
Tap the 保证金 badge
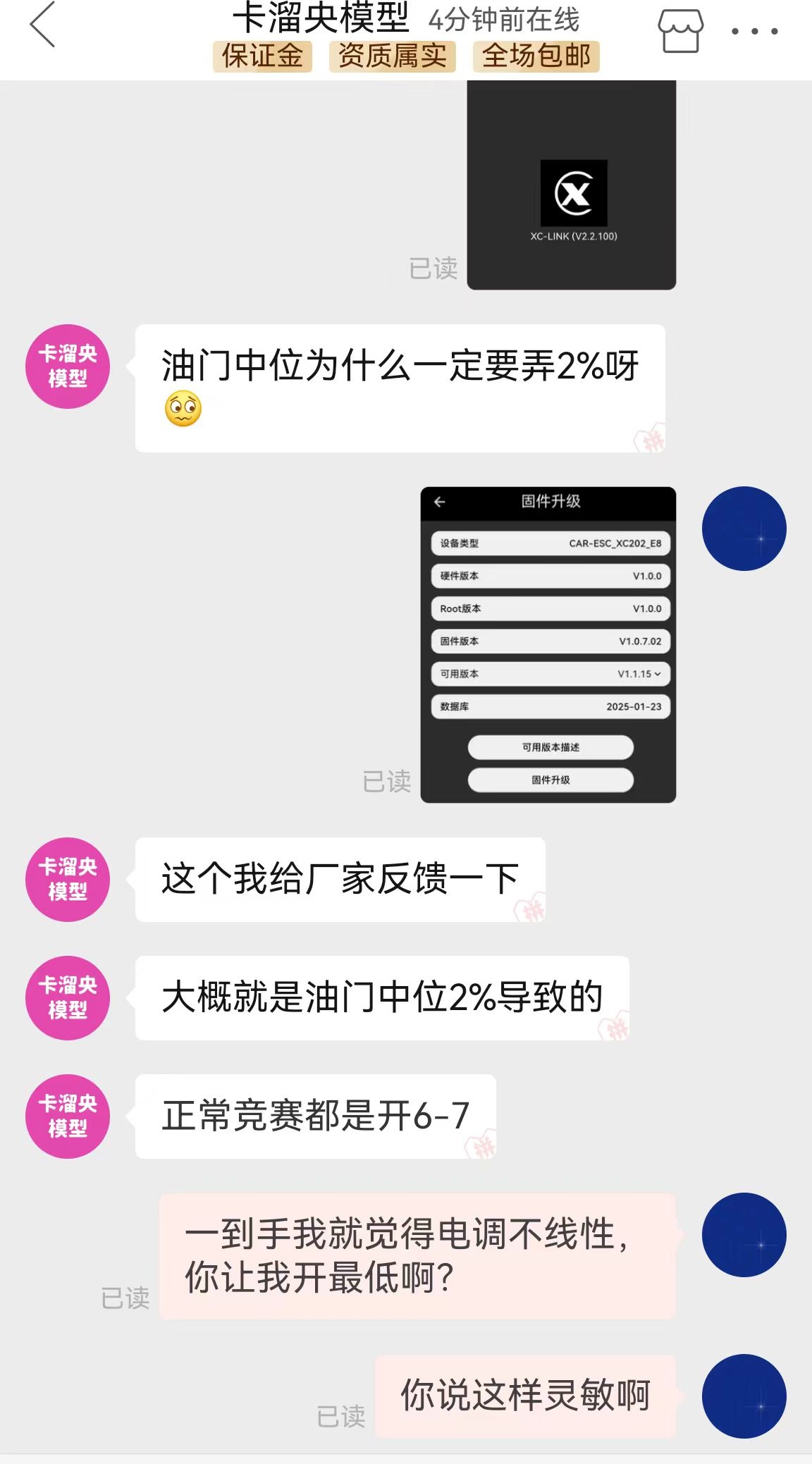pos(262,56)
